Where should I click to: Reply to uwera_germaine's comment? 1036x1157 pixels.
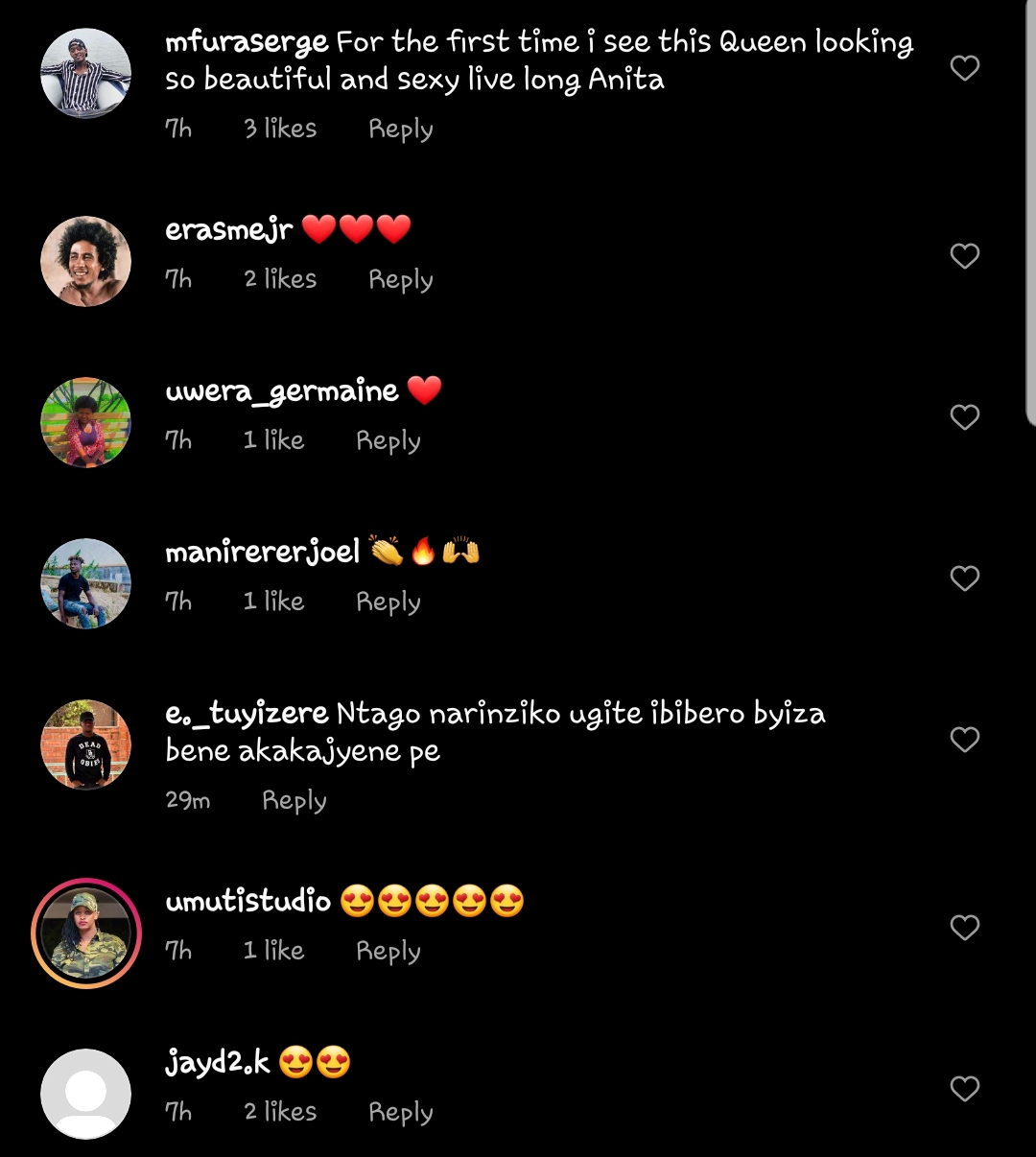(x=388, y=440)
